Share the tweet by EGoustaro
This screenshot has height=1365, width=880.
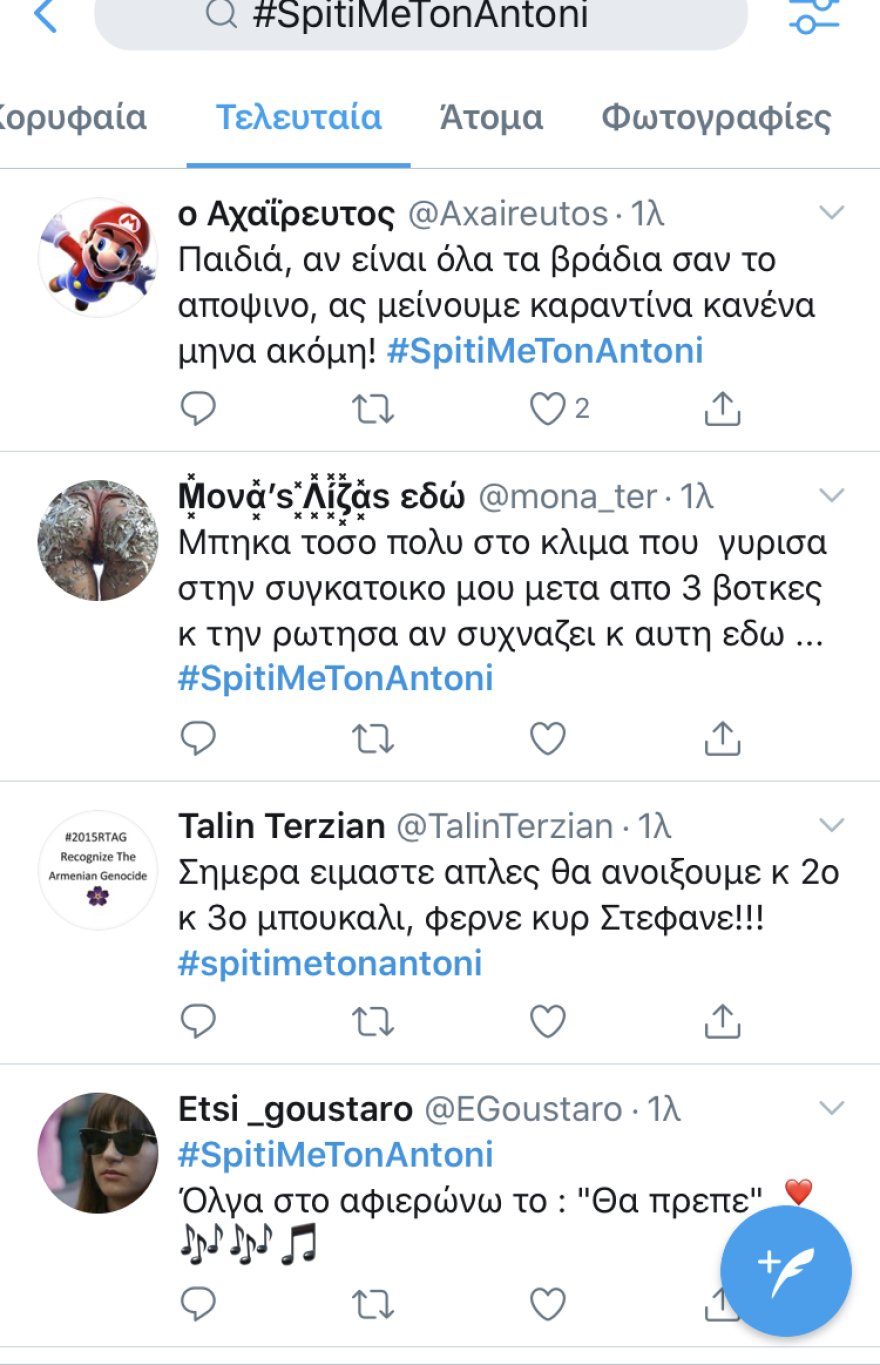[721, 1304]
